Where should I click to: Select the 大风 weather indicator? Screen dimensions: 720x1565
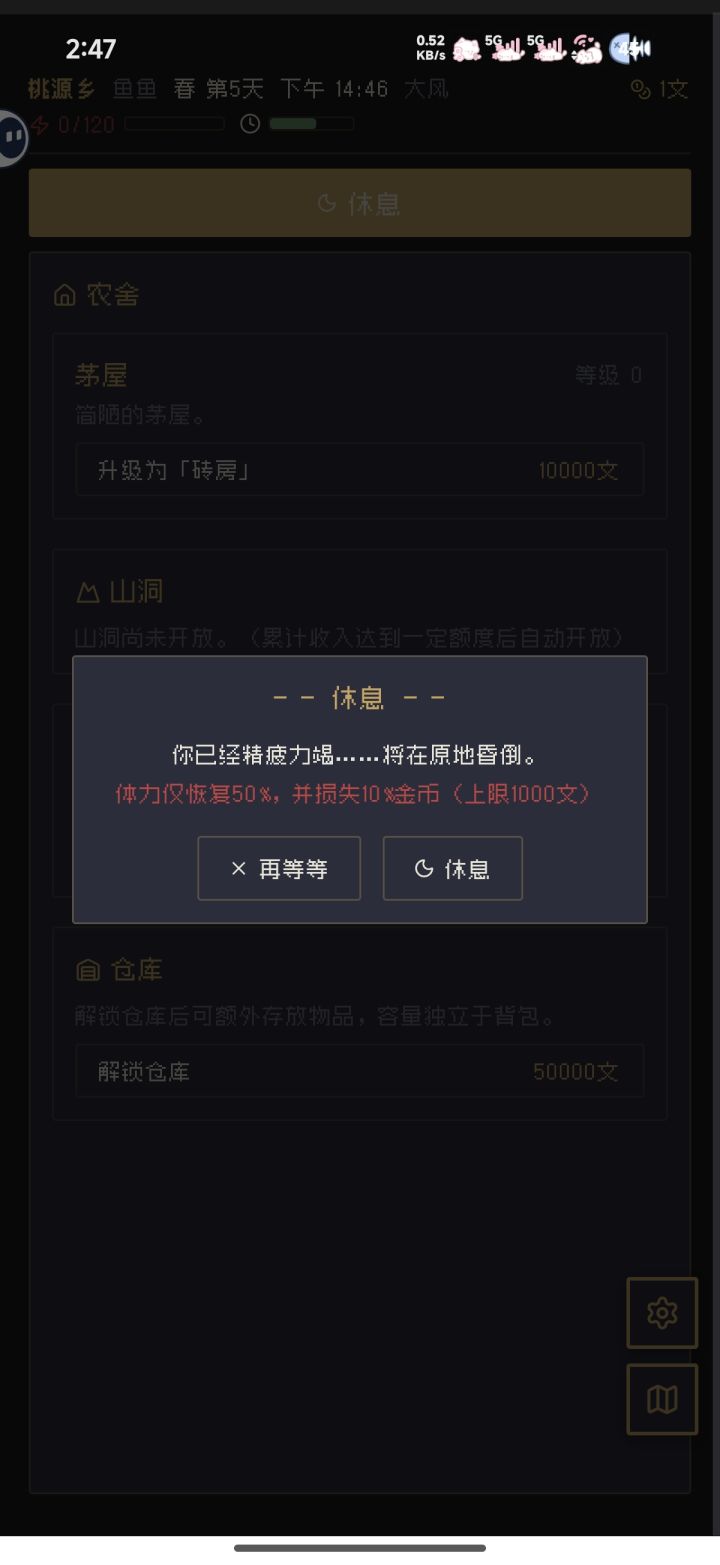coord(427,89)
